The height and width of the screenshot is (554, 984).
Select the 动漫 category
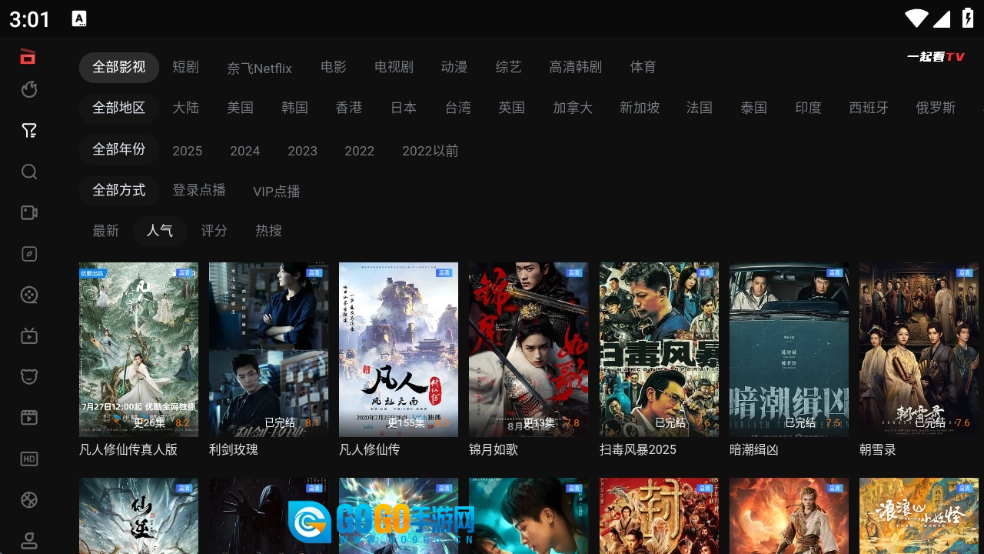point(454,67)
